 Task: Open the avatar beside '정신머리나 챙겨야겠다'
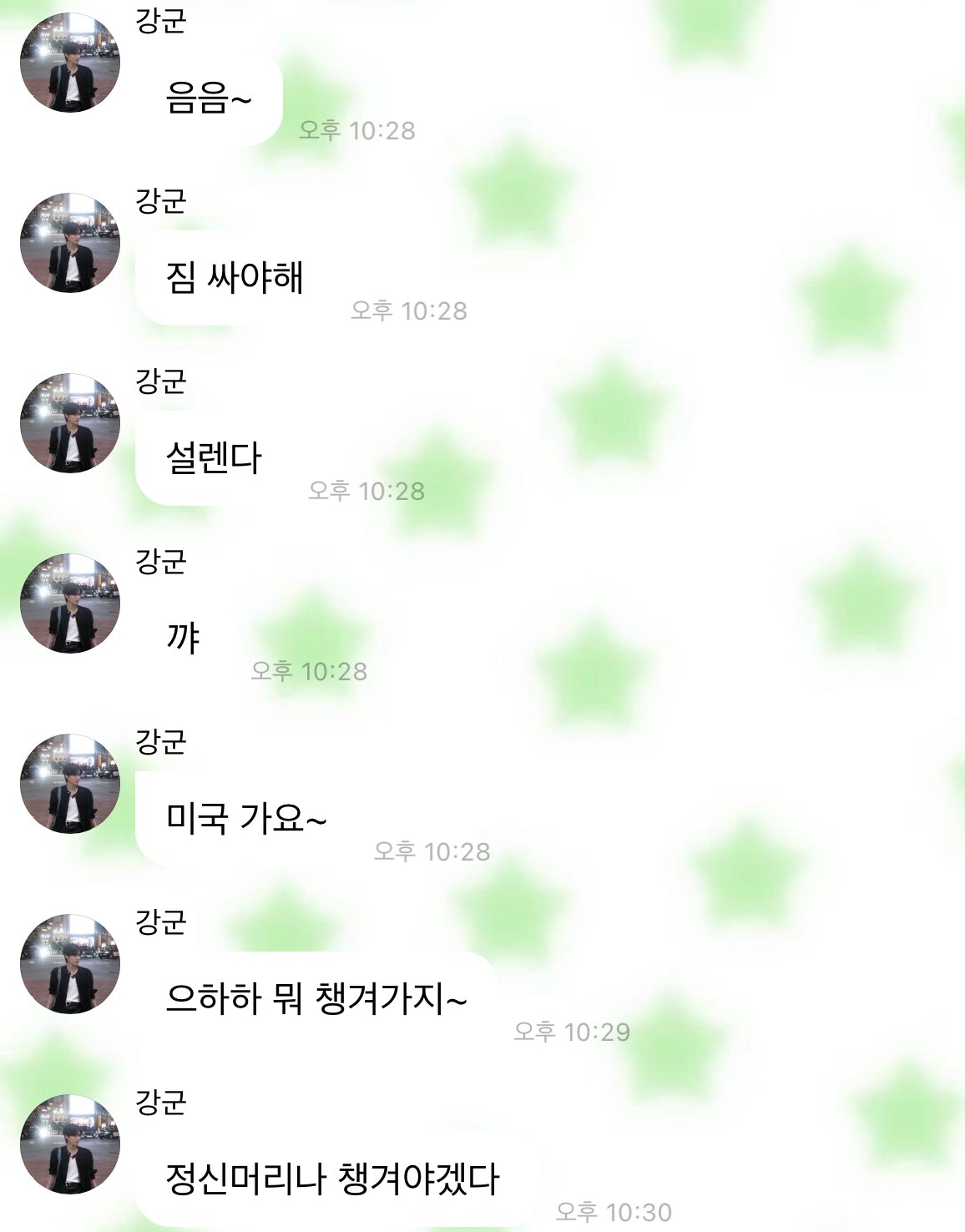pyautogui.click(x=70, y=1144)
